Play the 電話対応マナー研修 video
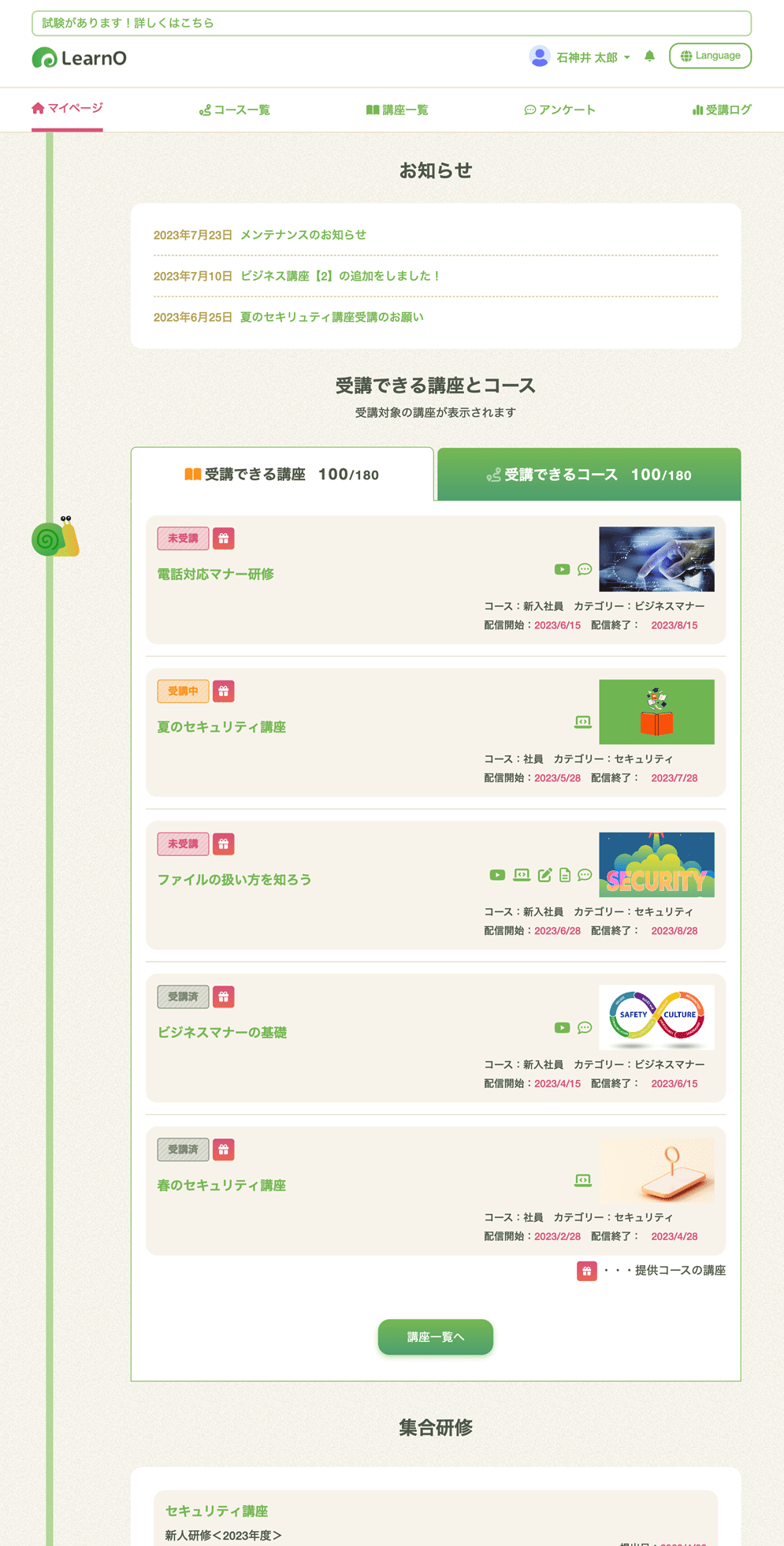Viewport: 784px width, 1546px height. (562, 569)
